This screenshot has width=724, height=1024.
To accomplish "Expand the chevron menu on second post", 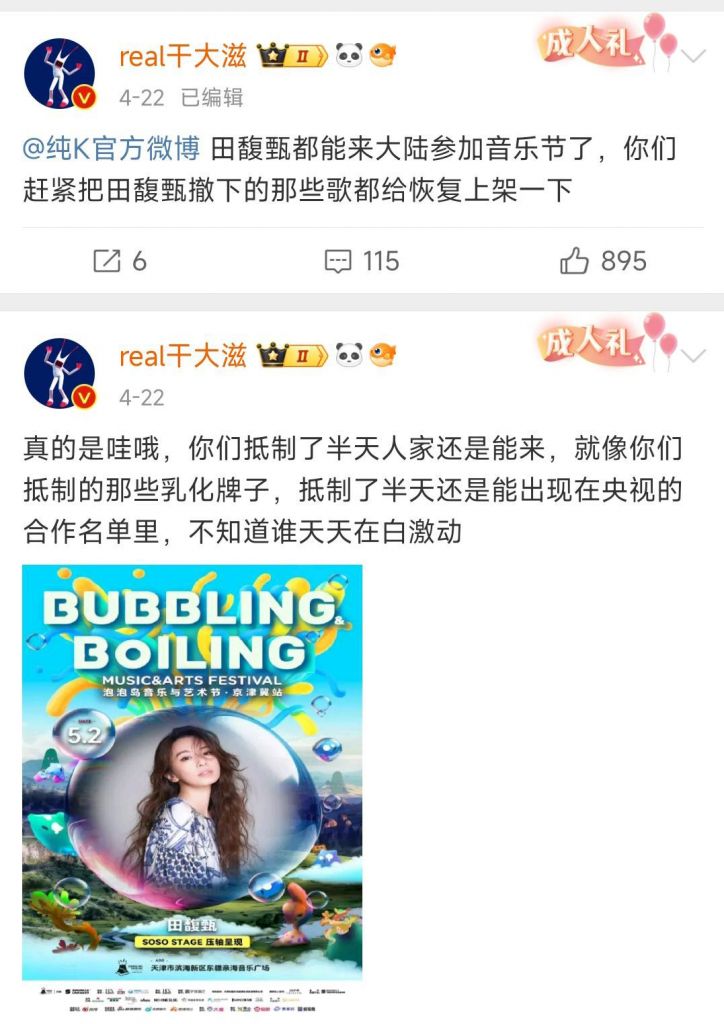I will pyautogui.click(x=693, y=356).
